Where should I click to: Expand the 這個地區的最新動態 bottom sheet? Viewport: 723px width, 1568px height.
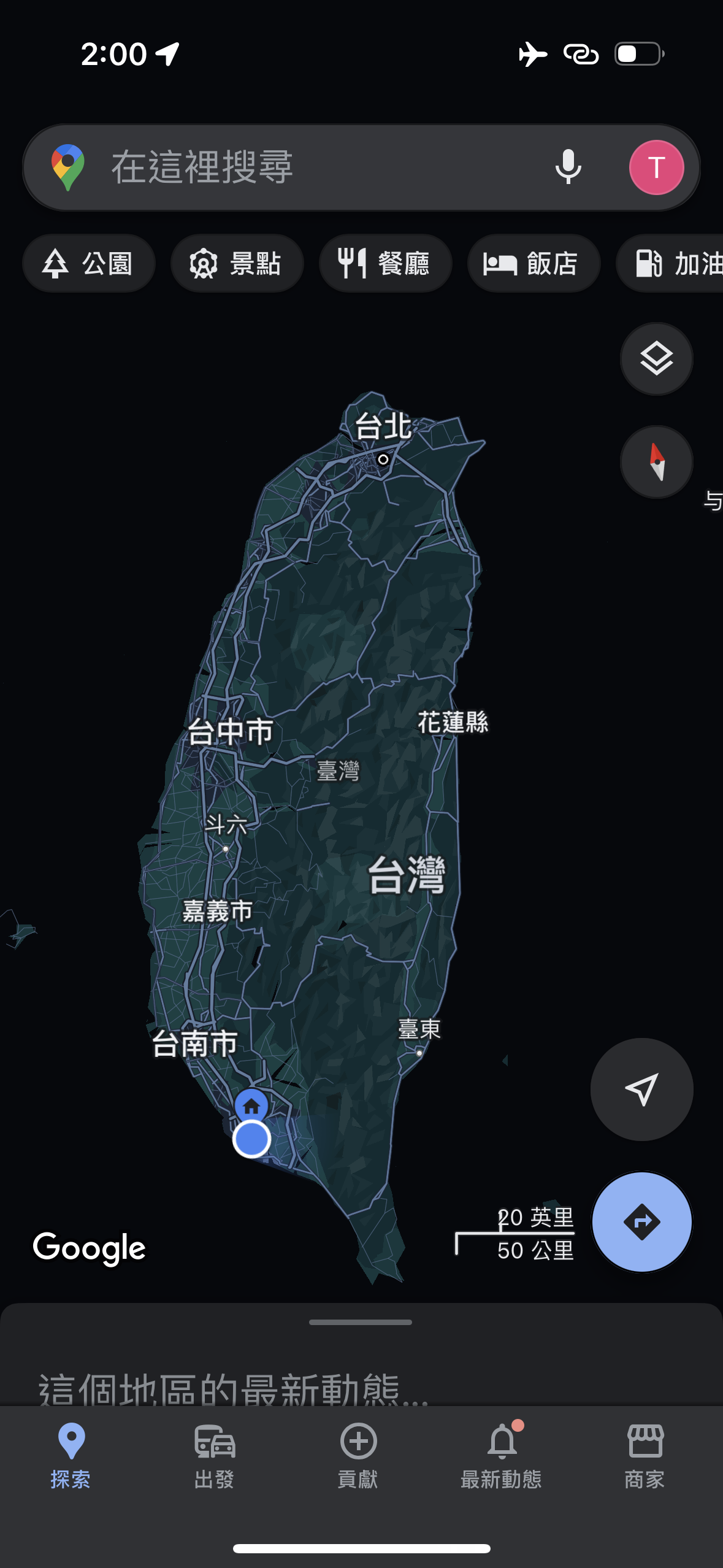[x=361, y=1323]
